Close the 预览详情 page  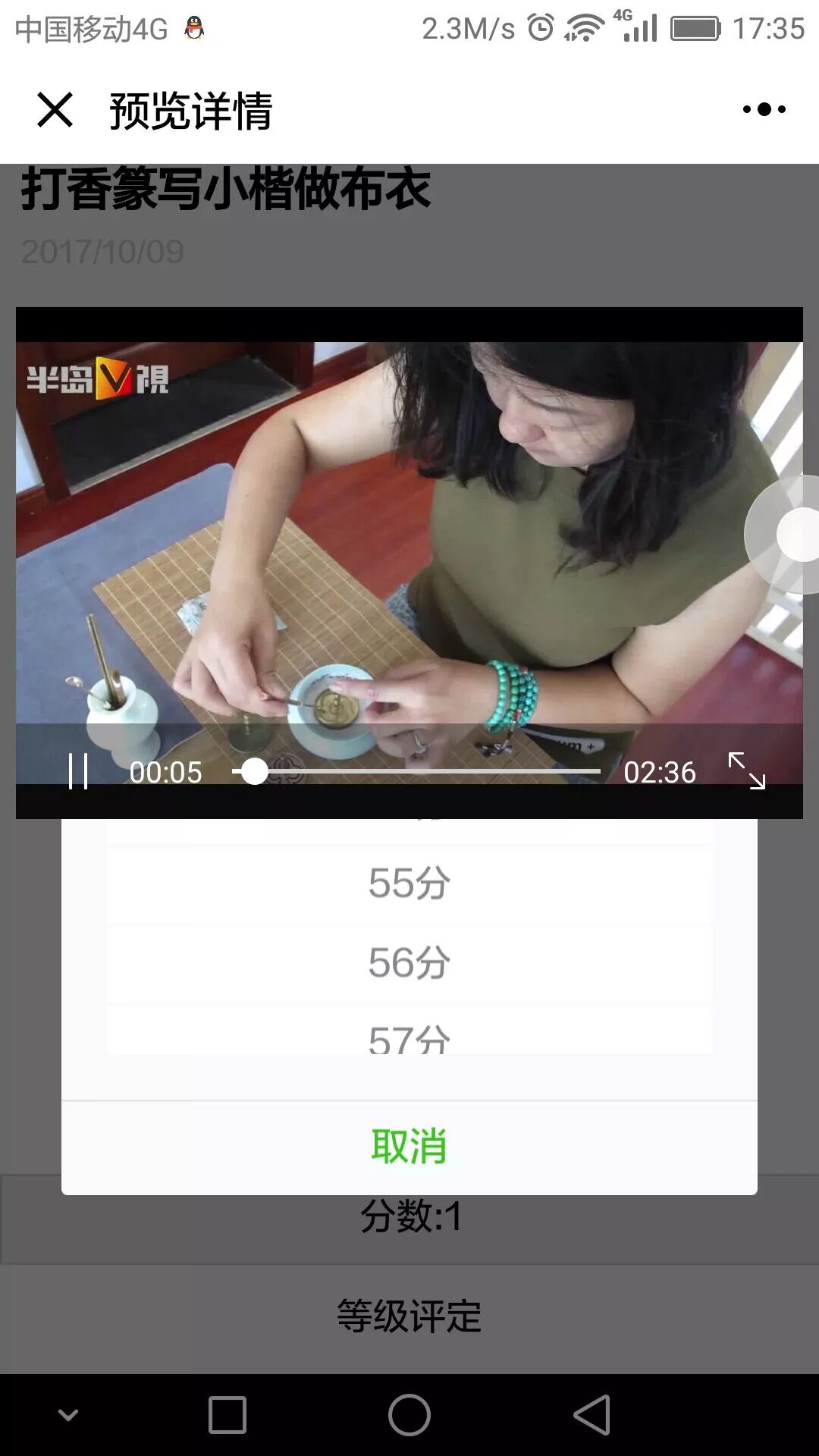pos(55,110)
